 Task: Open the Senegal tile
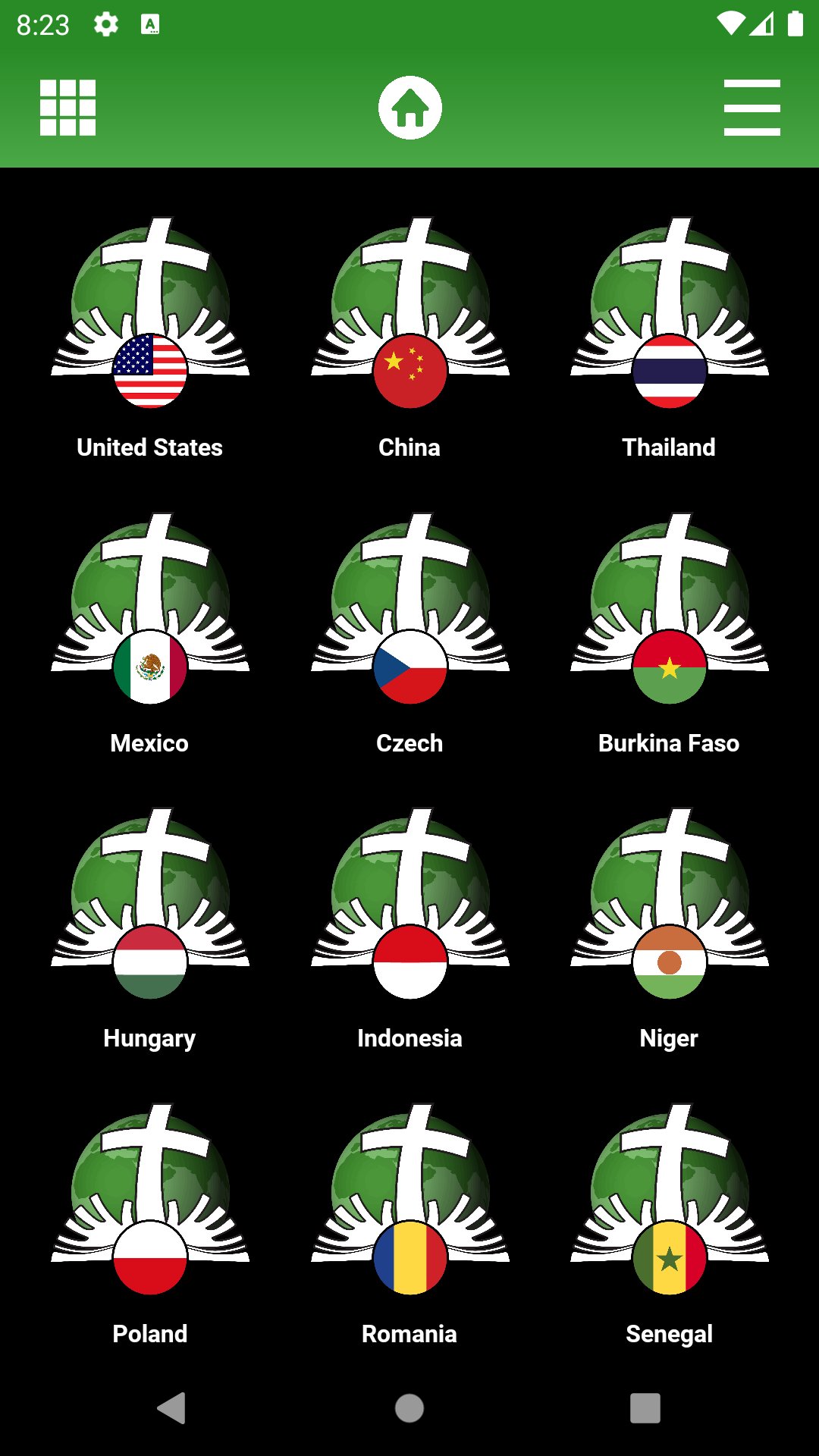[669, 1225]
